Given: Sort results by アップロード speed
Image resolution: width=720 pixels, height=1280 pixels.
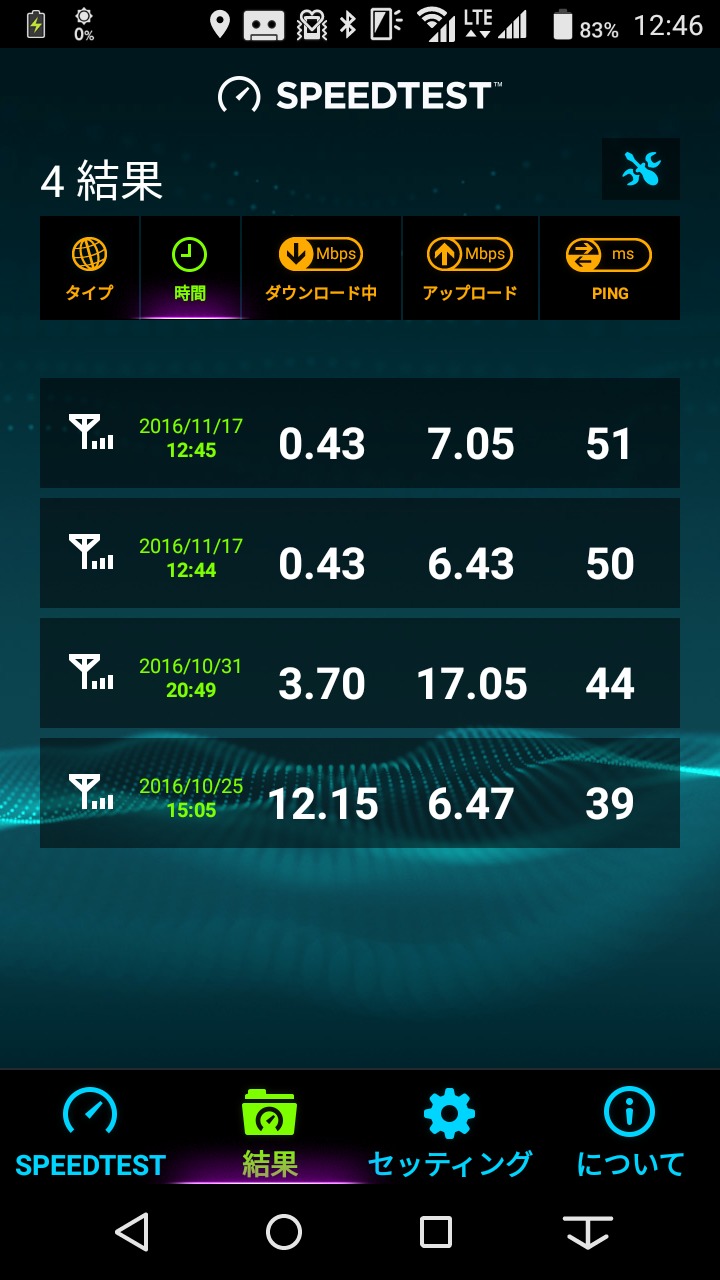Looking at the screenshot, I should tap(470, 269).
